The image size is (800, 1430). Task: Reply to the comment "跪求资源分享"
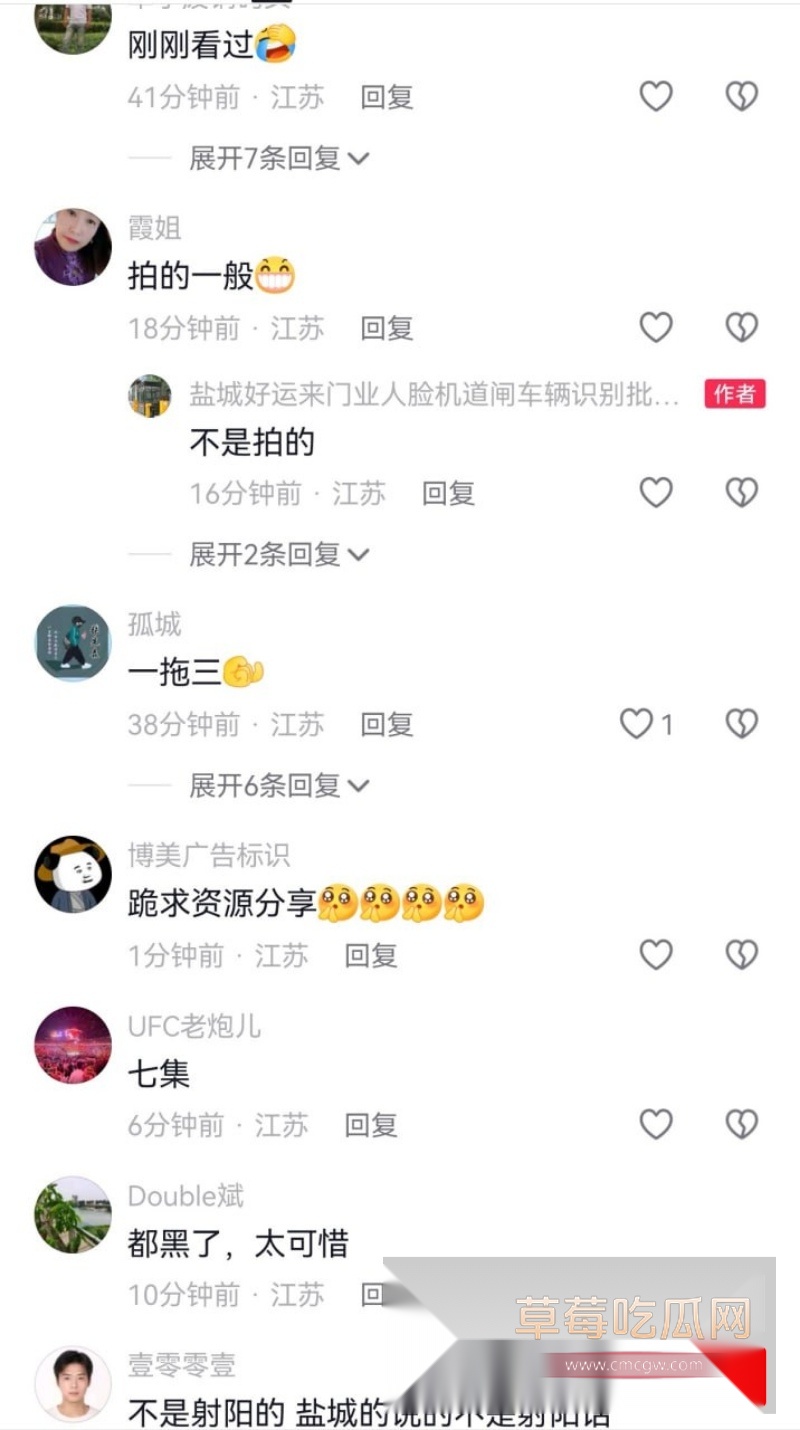(370, 956)
